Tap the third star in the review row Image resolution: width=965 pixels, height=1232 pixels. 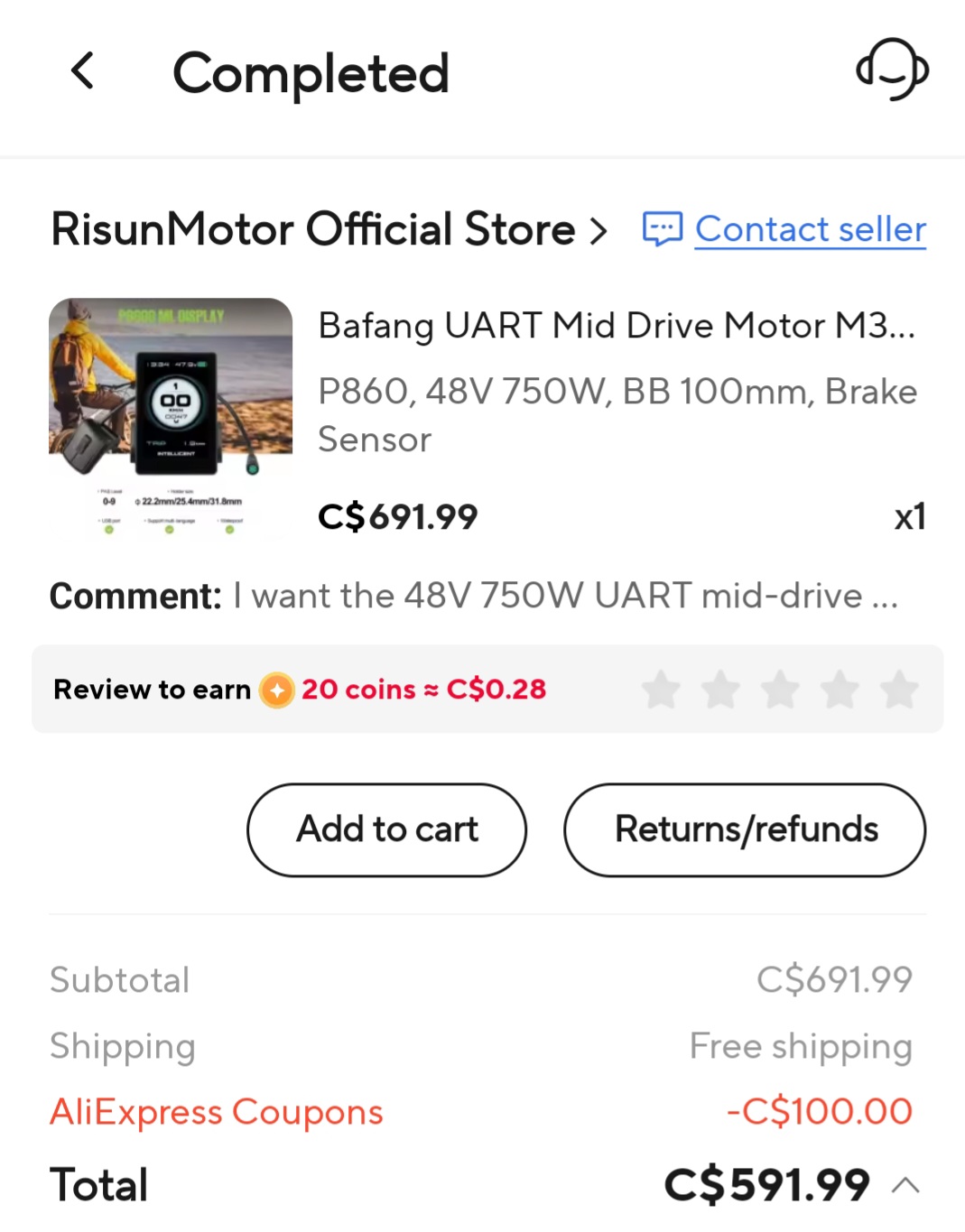point(780,690)
